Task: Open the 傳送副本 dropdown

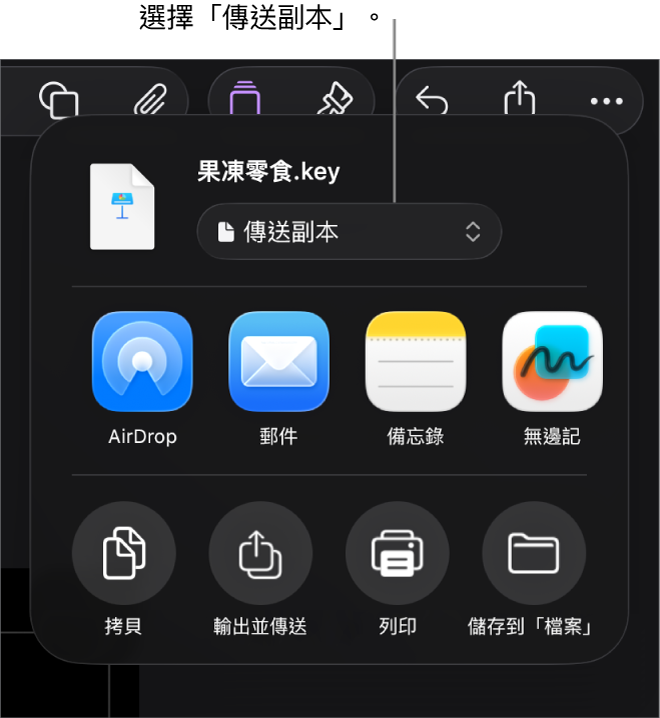Action: coord(349,232)
